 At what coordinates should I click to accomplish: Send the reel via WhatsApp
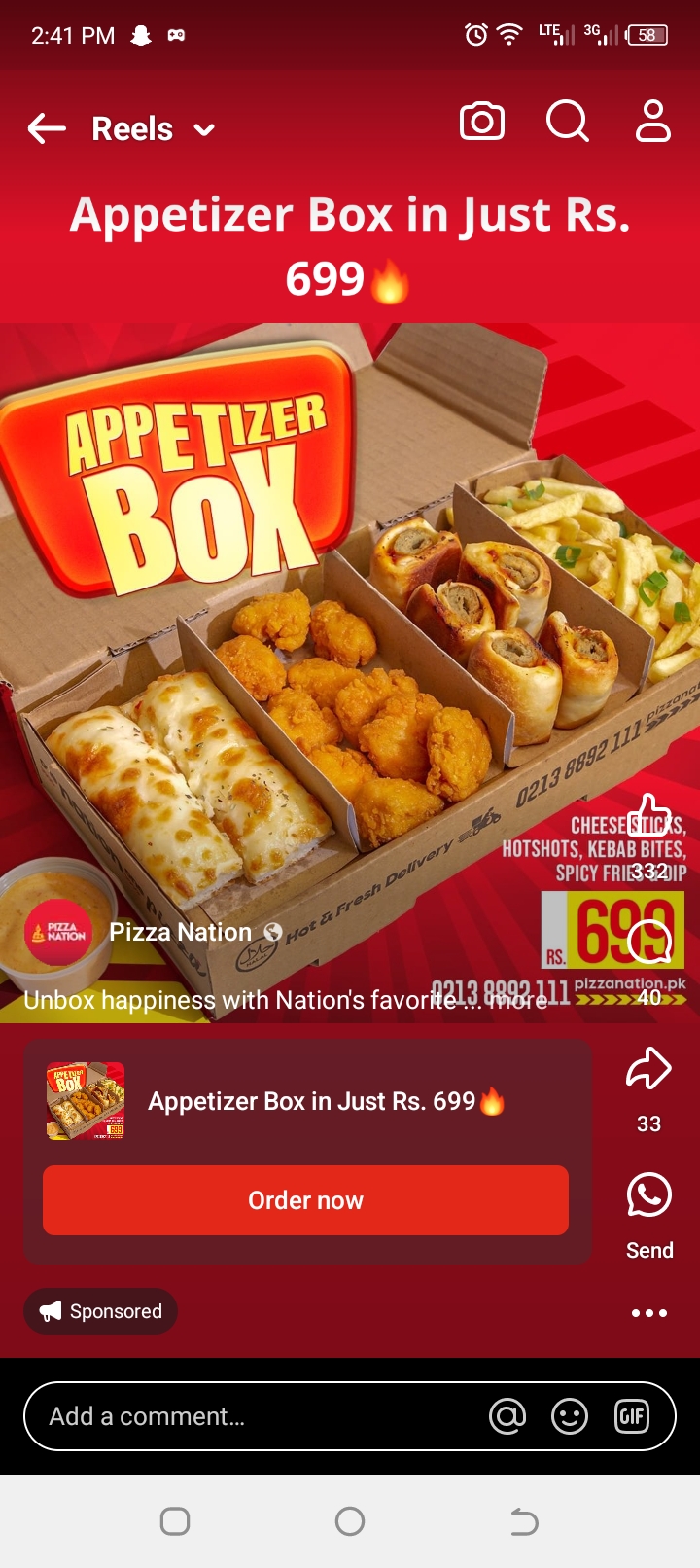648,1196
